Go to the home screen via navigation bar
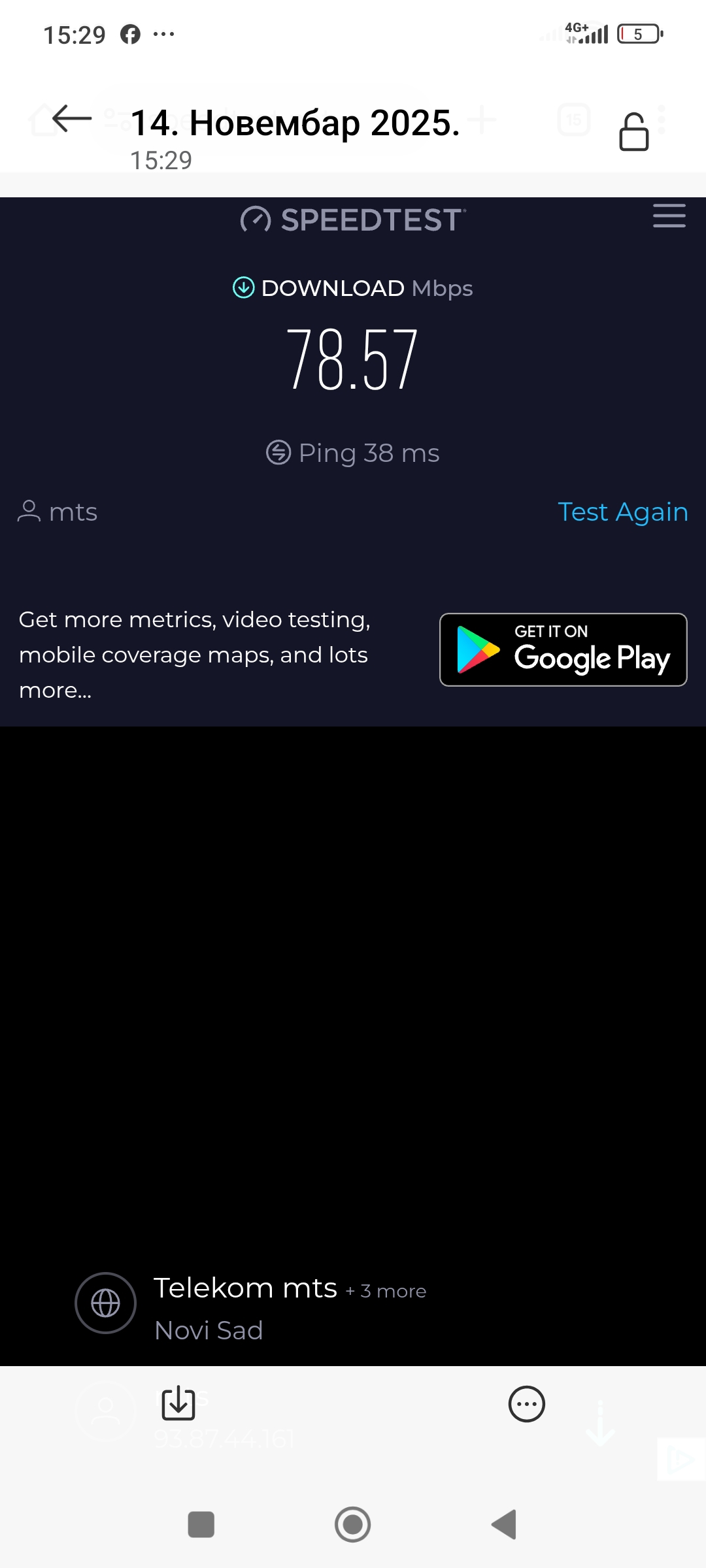The height and width of the screenshot is (1568, 706). point(352,1524)
